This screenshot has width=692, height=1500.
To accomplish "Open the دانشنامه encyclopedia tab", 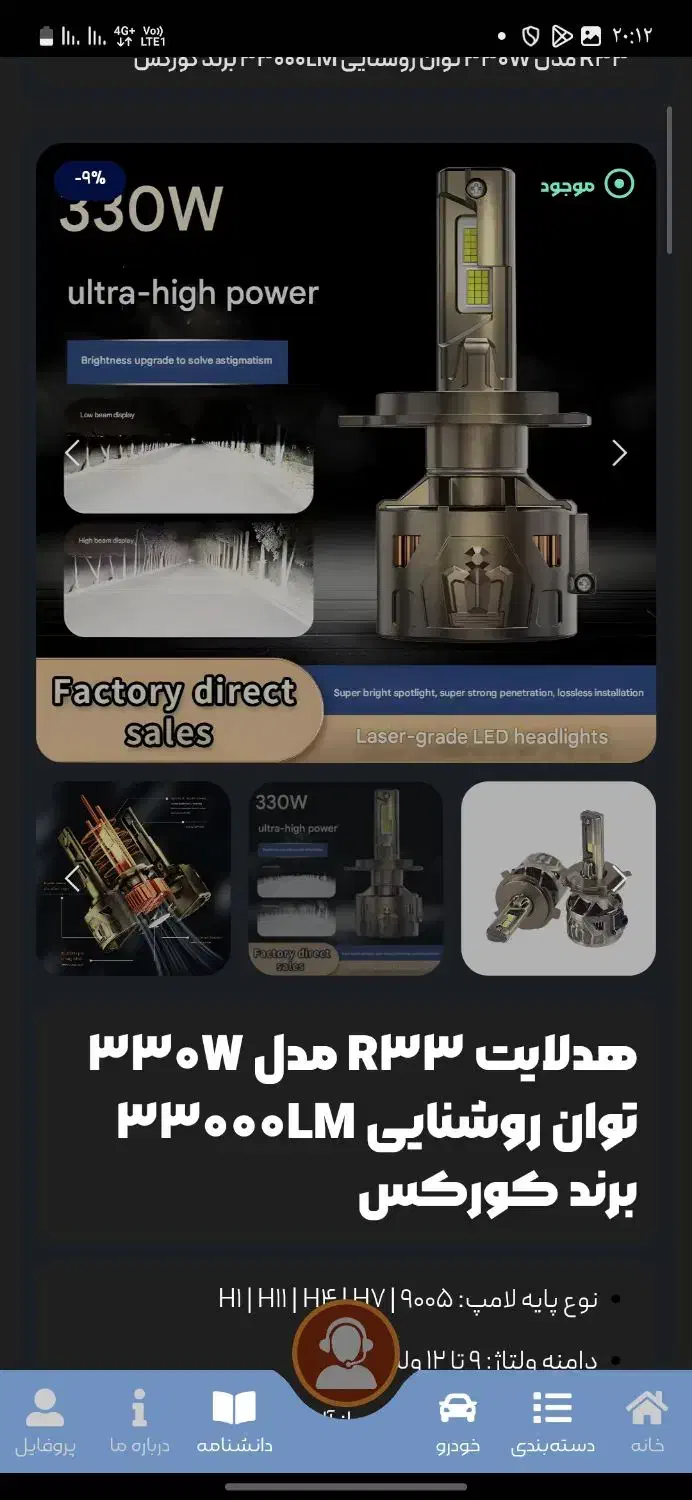I will pos(234,1422).
